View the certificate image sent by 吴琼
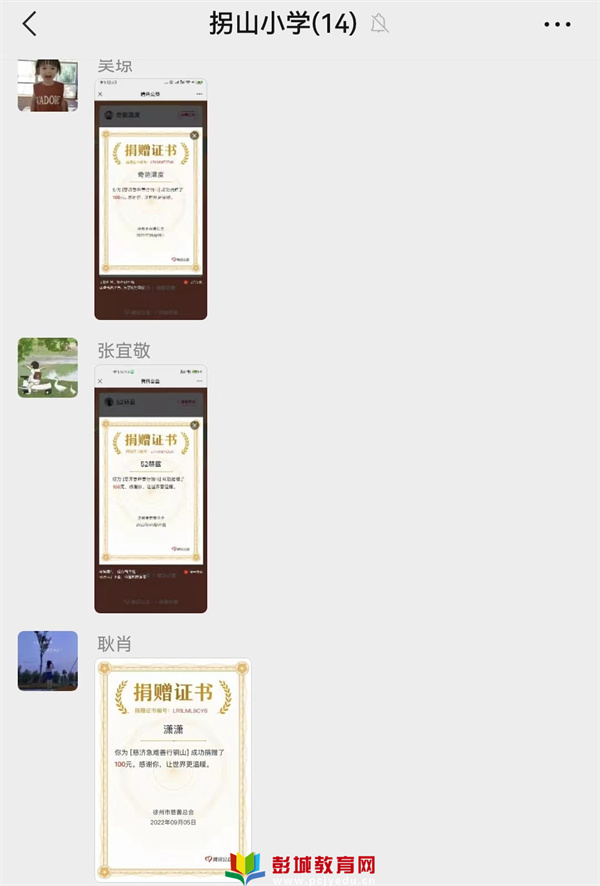Viewport: 600px width, 886px height. (x=151, y=199)
